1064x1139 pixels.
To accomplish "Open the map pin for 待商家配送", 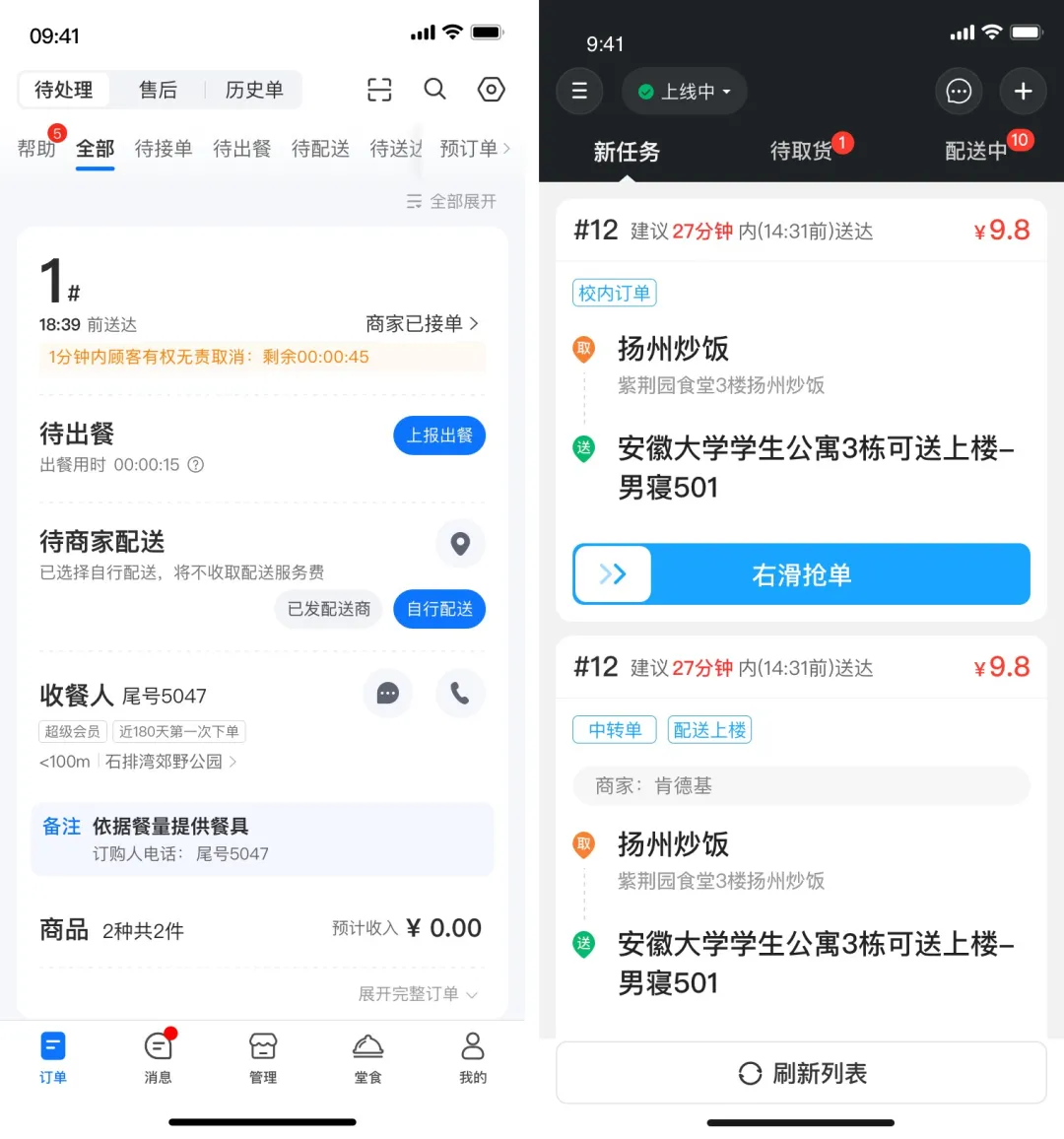I will (460, 543).
